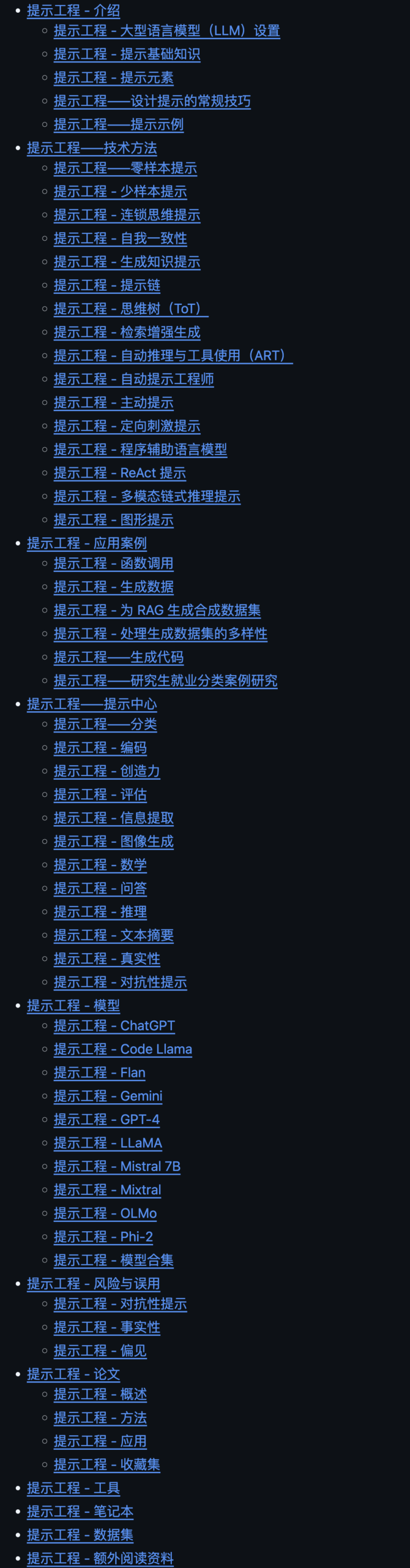This screenshot has width=410, height=1568.
Task: Open the 信息提取 link
Action: 113,818
